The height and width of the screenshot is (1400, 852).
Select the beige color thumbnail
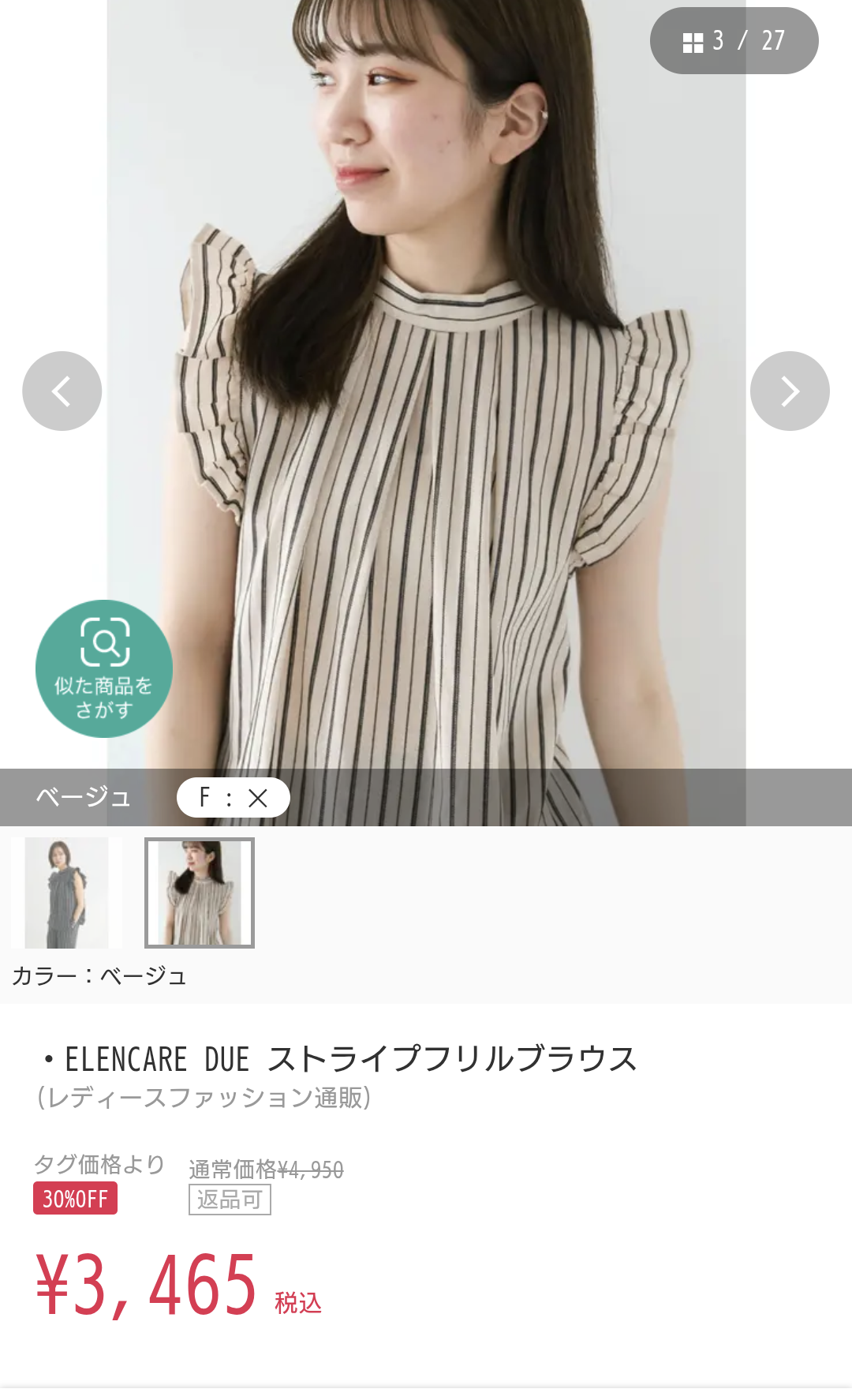(x=200, y=893)
